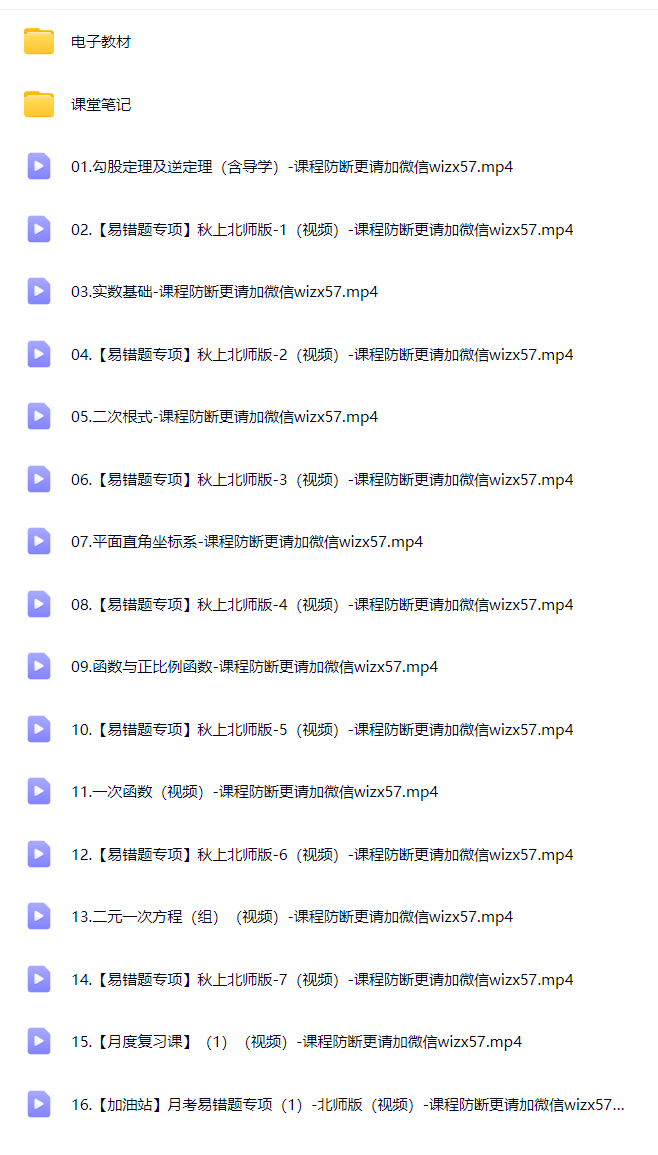Open file 02 易错题专项 秋上北师版-1
658x1155 pixels.
point(322,230)
